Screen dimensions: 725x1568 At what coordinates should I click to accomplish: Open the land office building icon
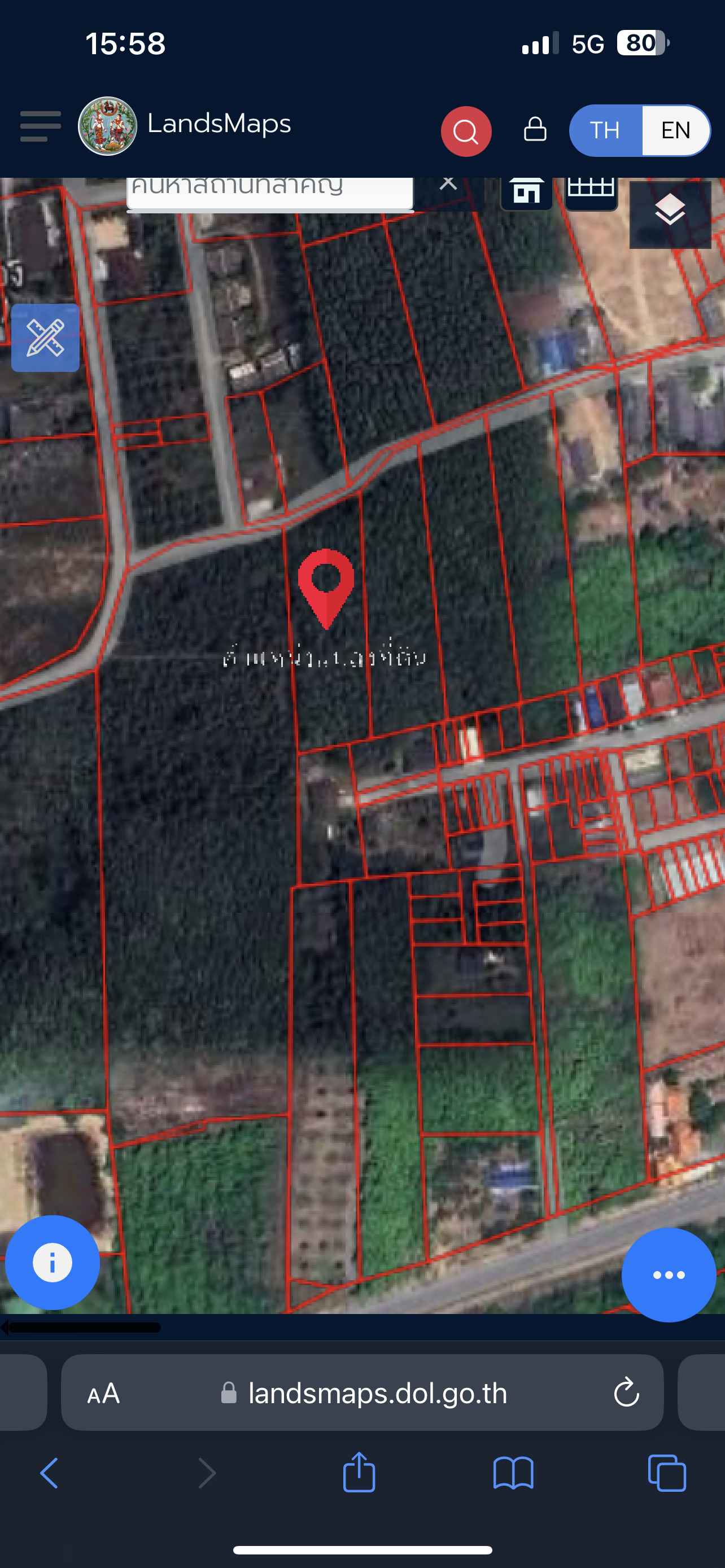pyautogui.click(x=527, y=192)
